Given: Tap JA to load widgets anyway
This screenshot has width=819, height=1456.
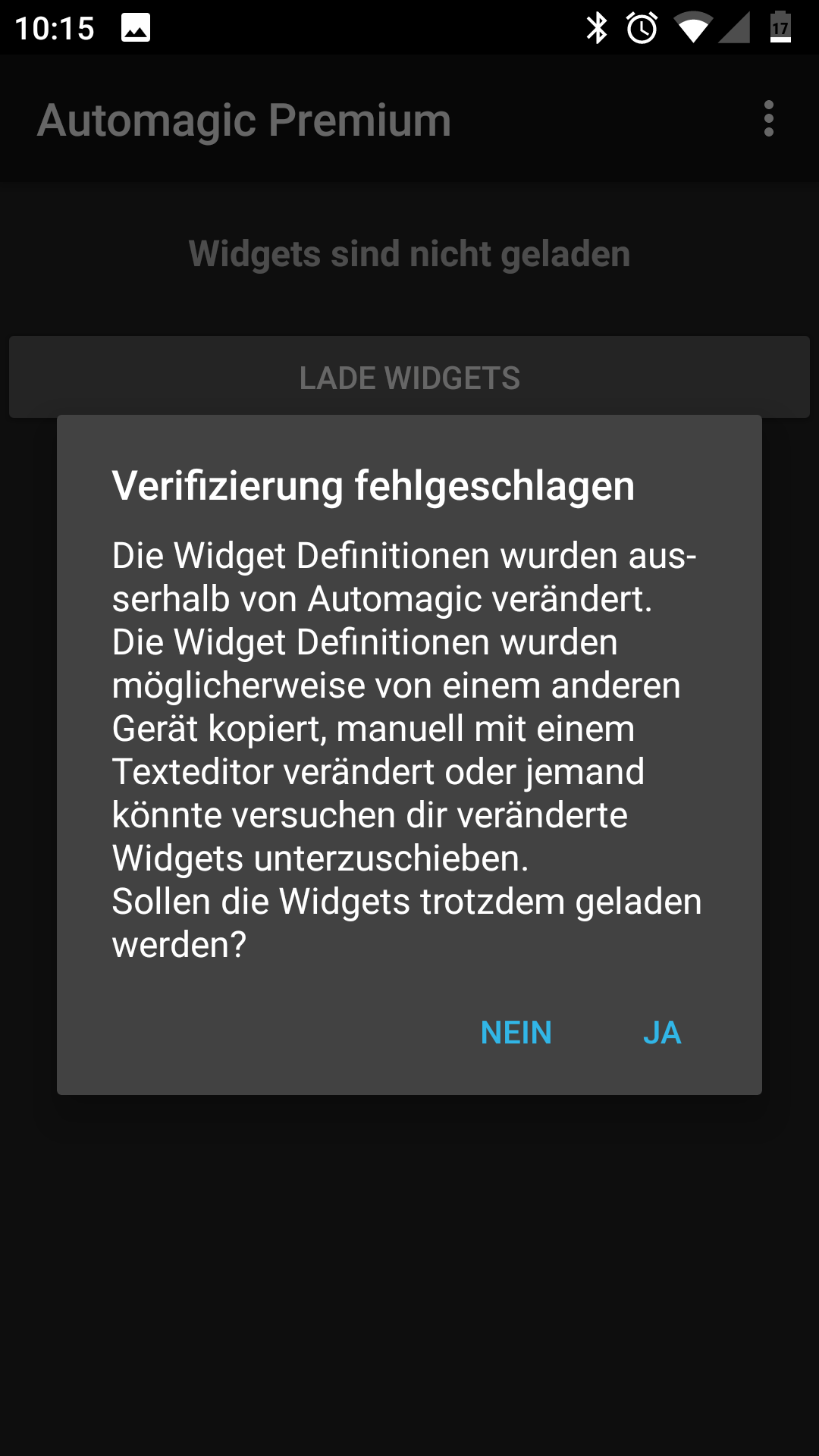Looking at the screenshot, I should [661, 1033].
